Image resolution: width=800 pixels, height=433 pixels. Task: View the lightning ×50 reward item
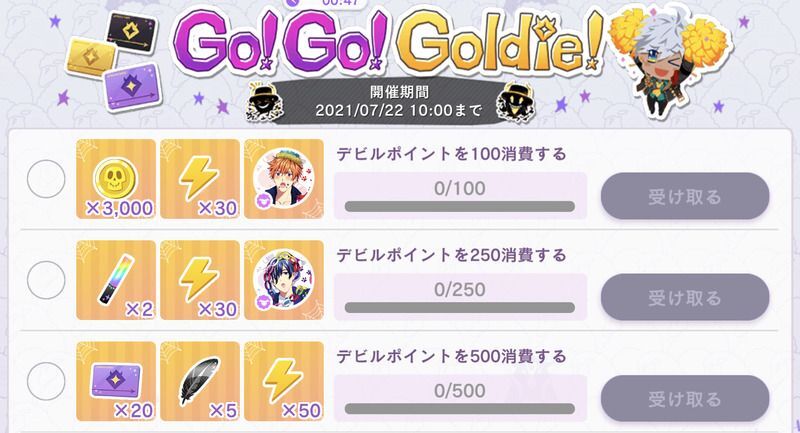[x=283, y=379]
